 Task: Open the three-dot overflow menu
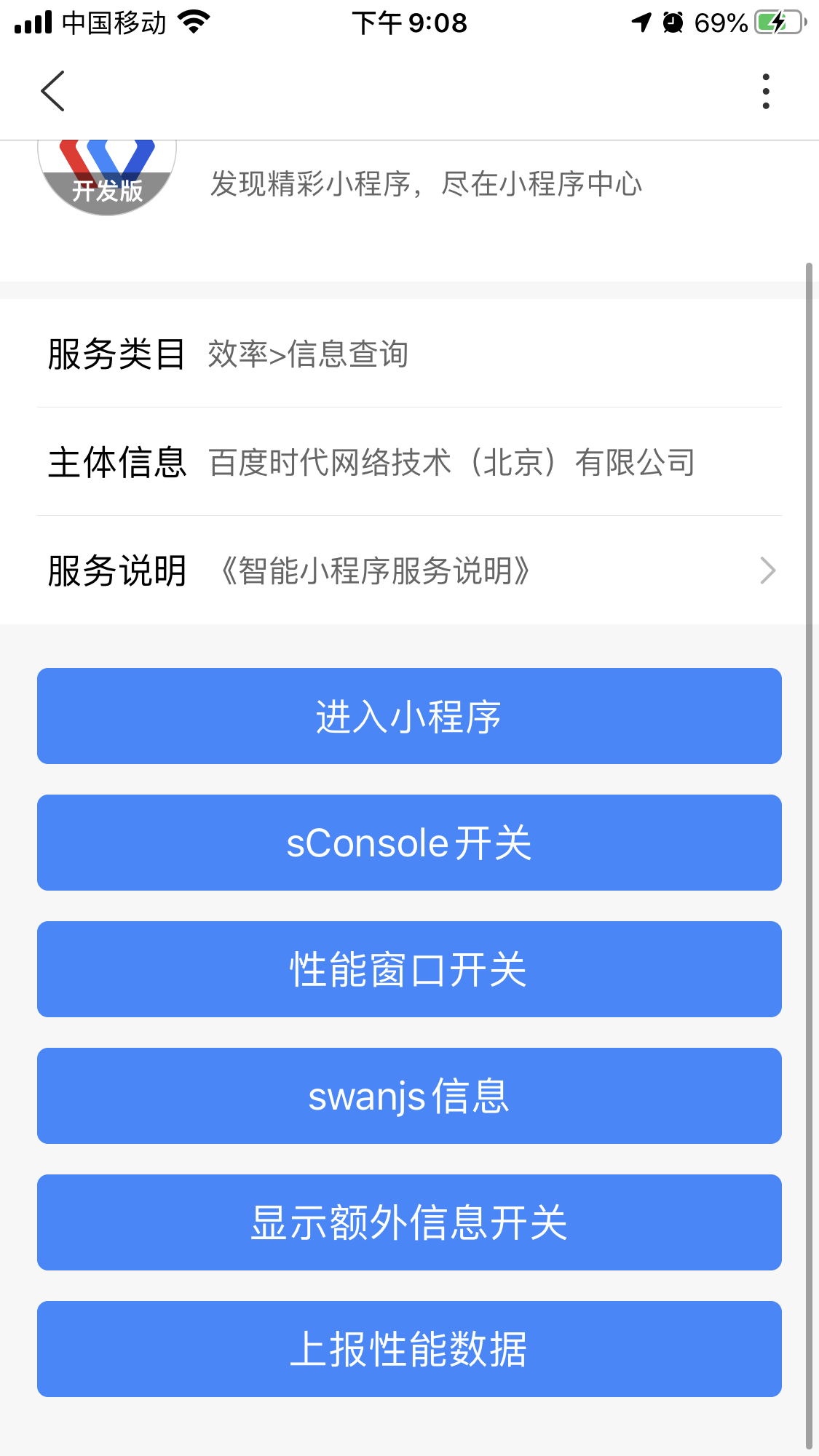point(765,91)
